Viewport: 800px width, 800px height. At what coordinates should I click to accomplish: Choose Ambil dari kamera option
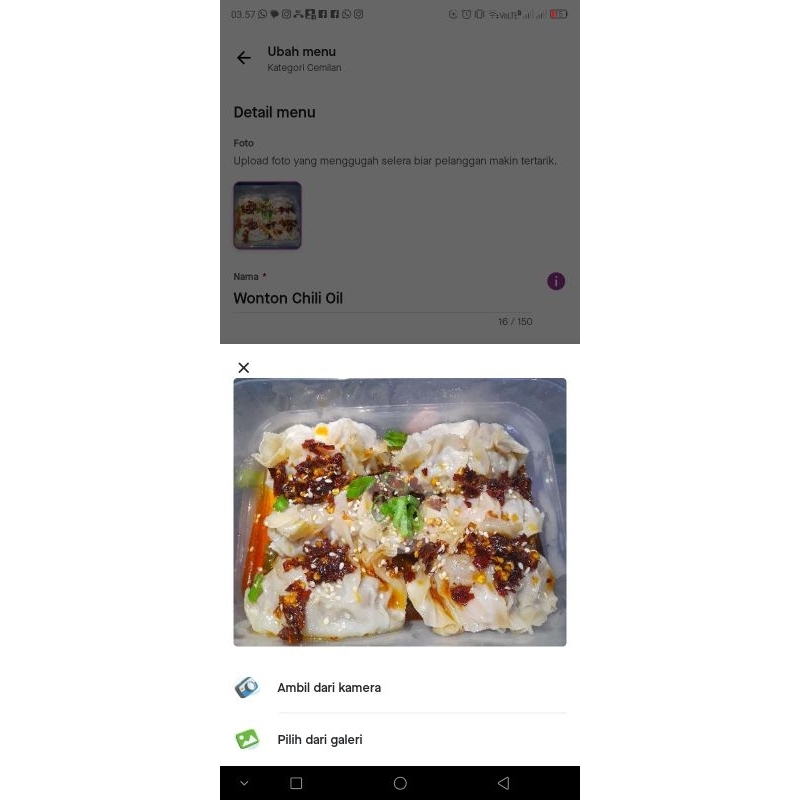point(329,688)
